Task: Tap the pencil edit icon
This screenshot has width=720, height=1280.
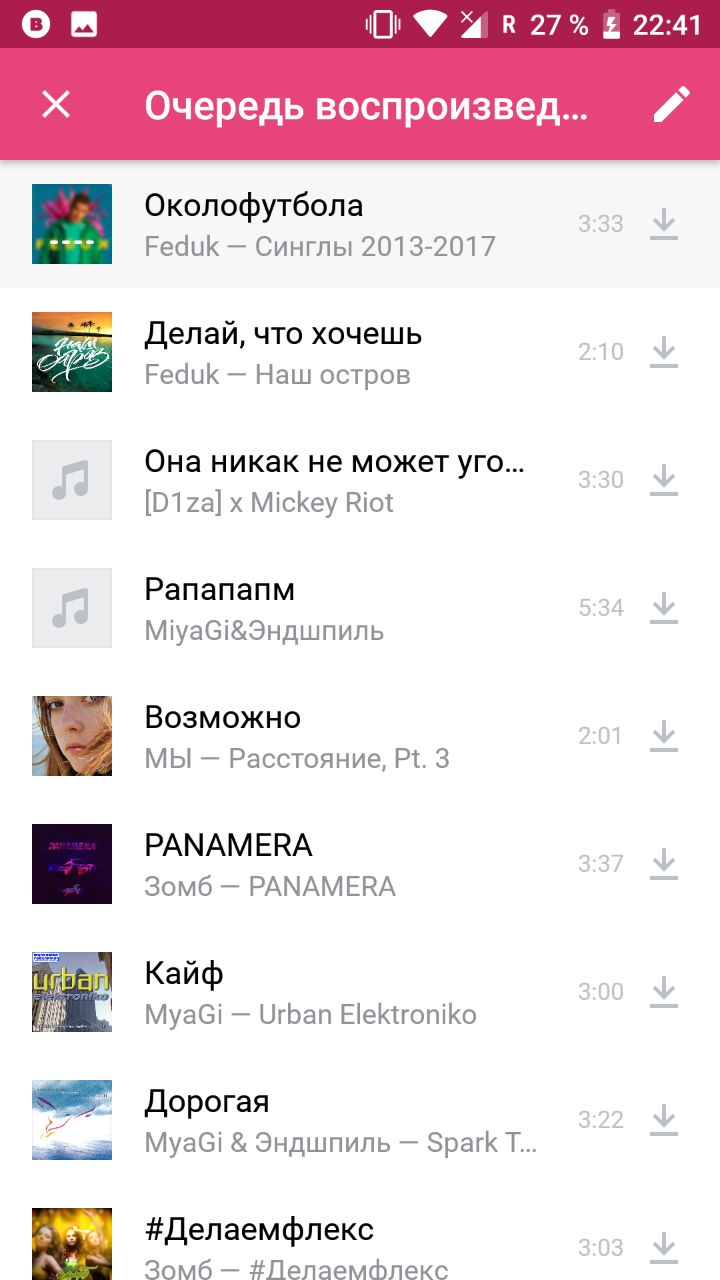Action: 671,104
